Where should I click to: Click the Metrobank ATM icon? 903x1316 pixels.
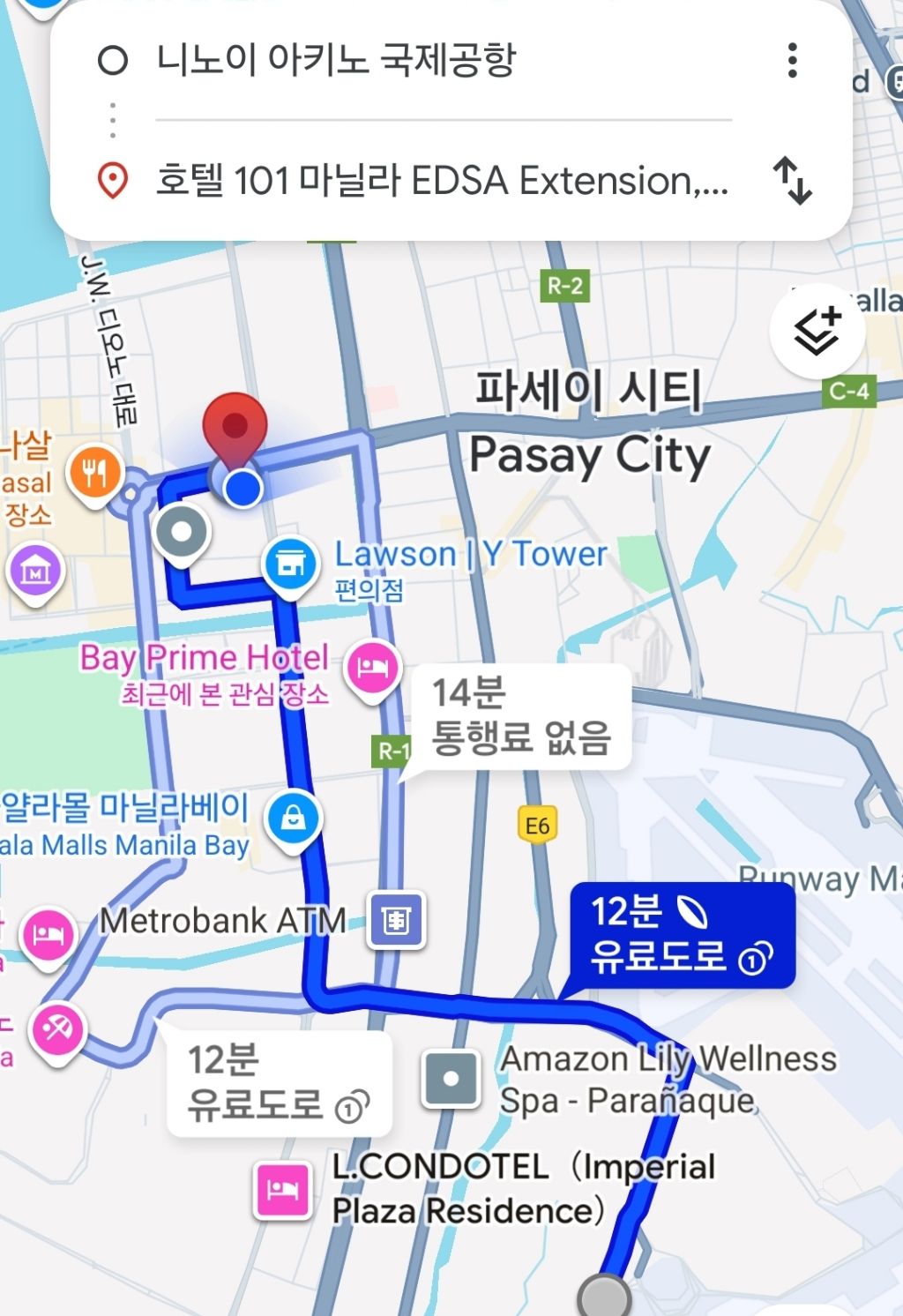tap(394, 919)
